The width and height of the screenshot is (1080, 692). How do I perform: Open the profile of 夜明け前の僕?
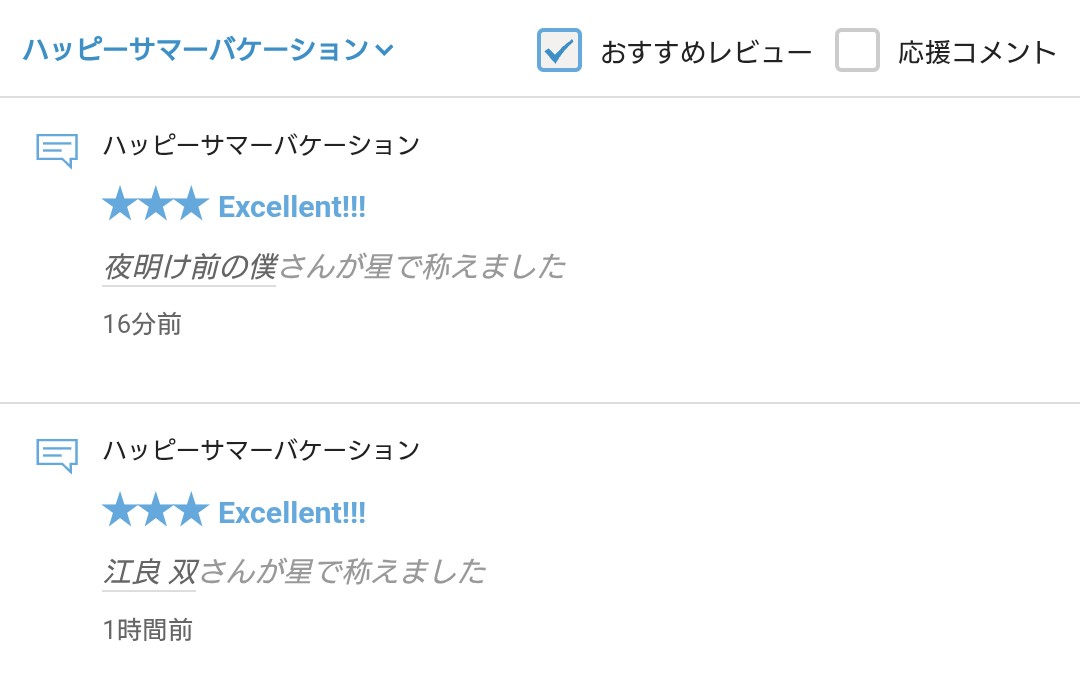(x=189, y=267)
